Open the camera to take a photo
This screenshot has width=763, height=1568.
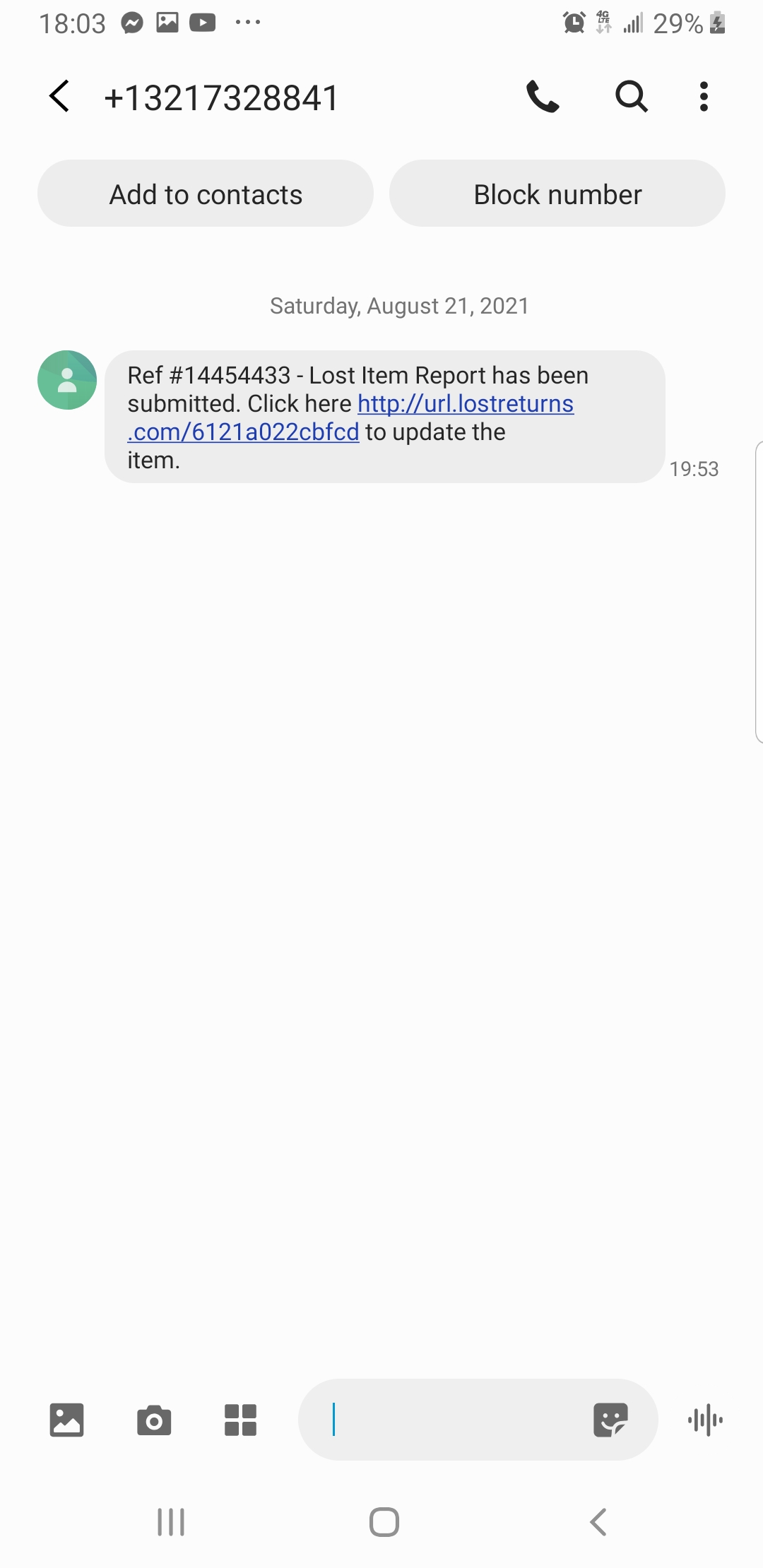155,1420
